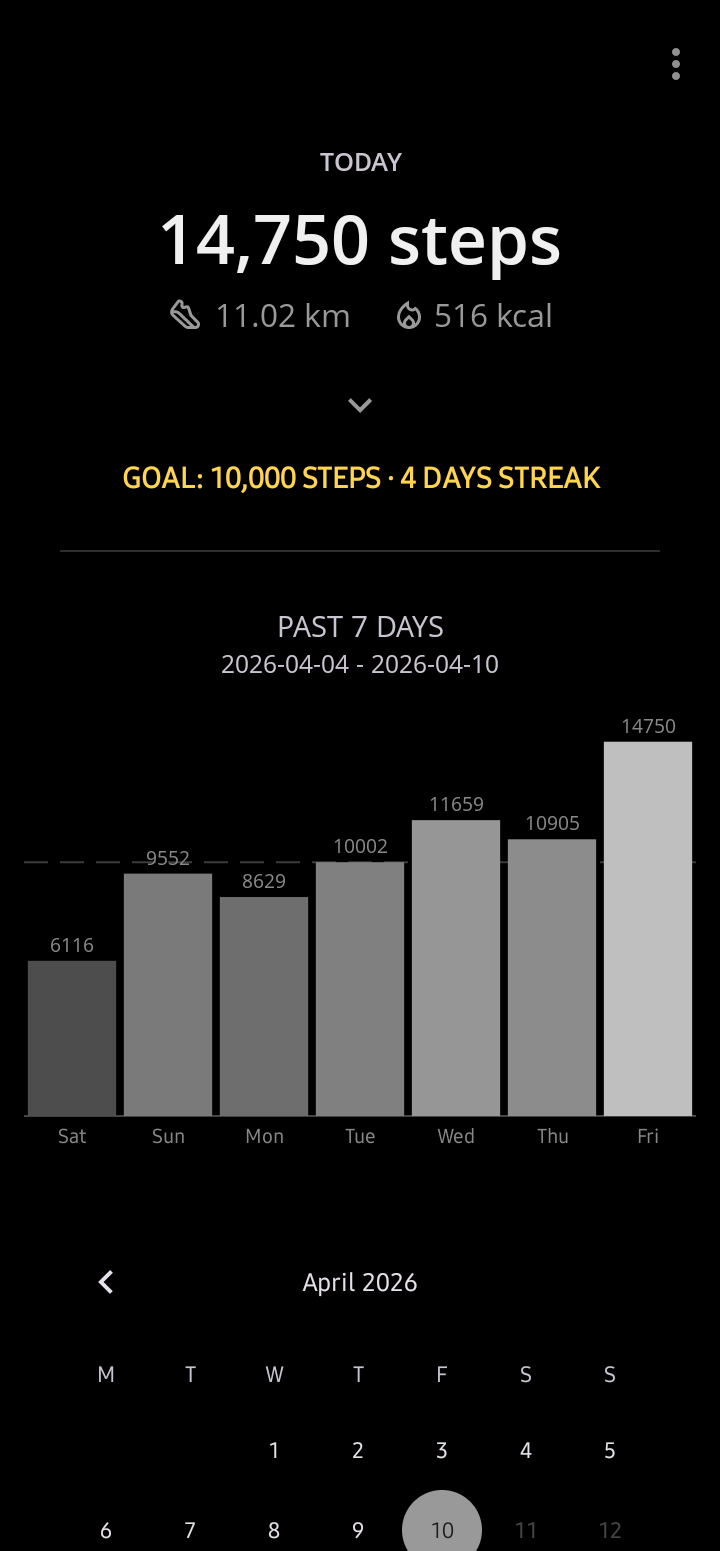Image resolution: width=720 pixels, height=1551 pixels.
Task: Select April 9 in the calendar
Action: (x=358, y=1530)
